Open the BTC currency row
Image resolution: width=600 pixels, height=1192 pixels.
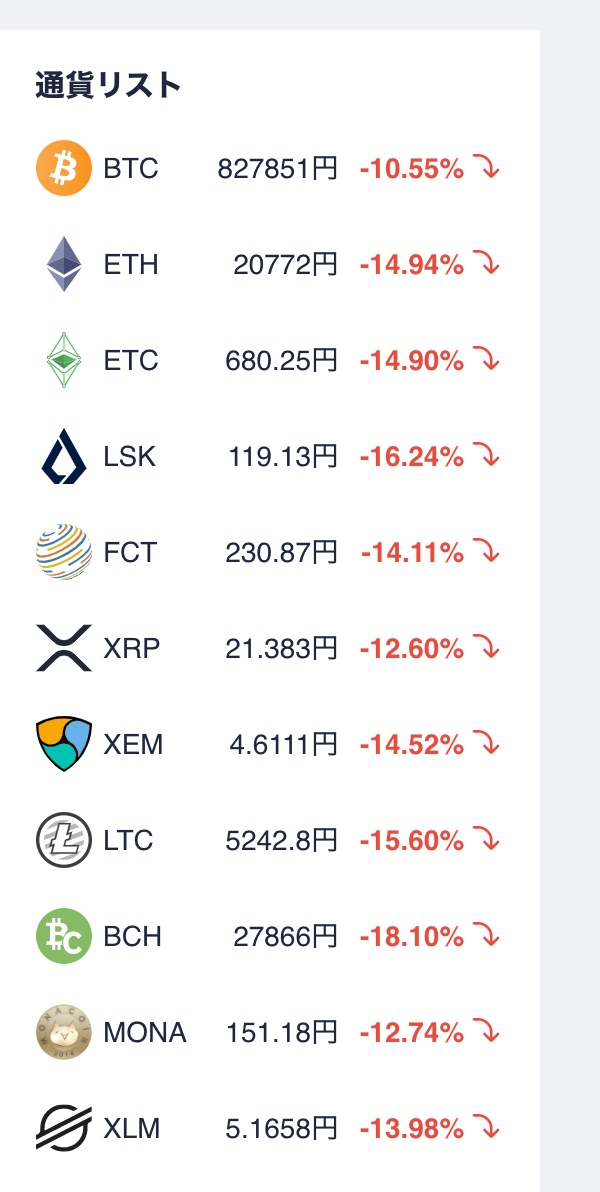pos(268,168)
